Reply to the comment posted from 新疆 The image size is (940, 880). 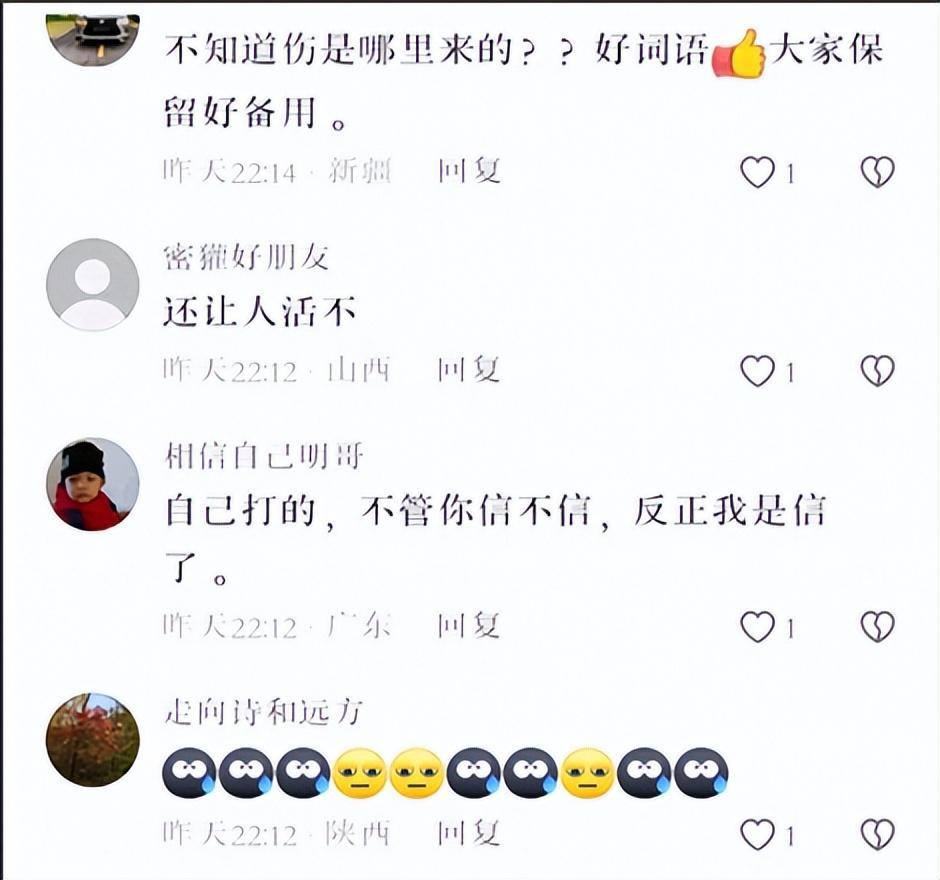(x=468, y=172)
